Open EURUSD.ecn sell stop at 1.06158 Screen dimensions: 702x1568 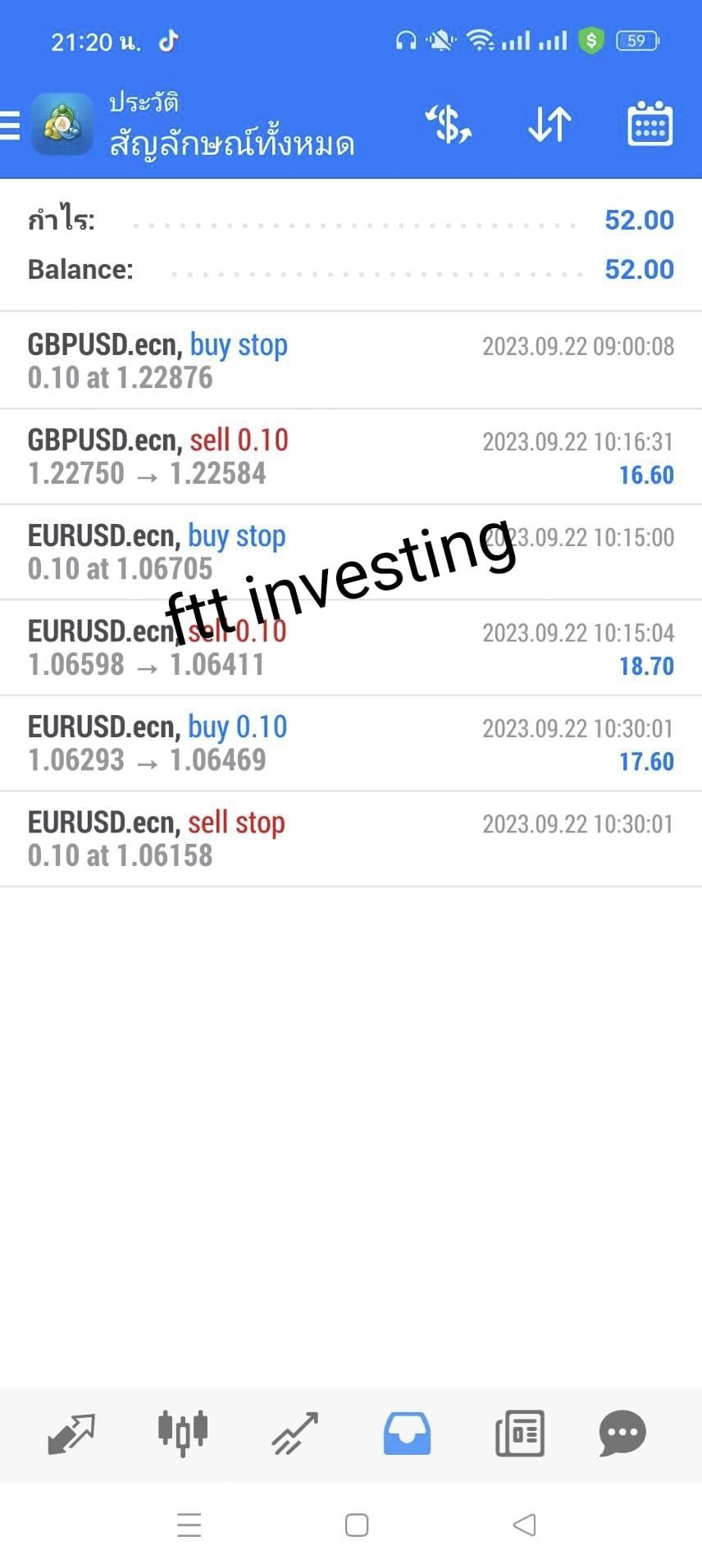pos(351,839)
